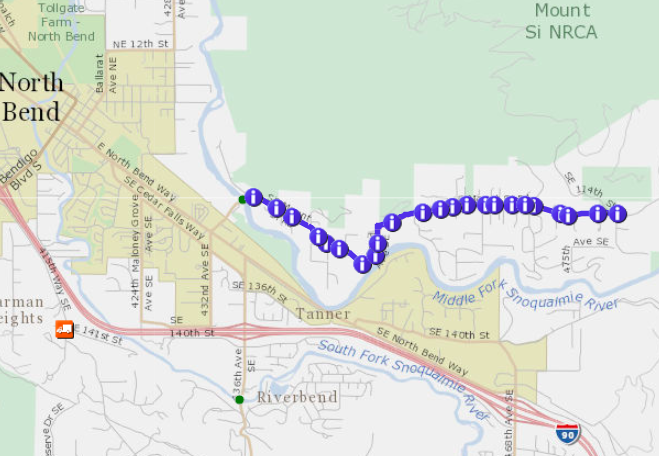Open the easternmost info marker on the blue route
659x456 pixels.
tap(617, 213)
